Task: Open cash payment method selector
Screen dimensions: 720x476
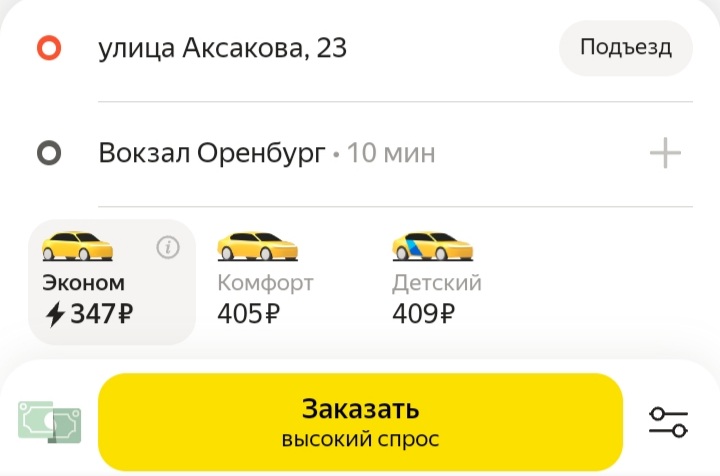Action: 49,421
